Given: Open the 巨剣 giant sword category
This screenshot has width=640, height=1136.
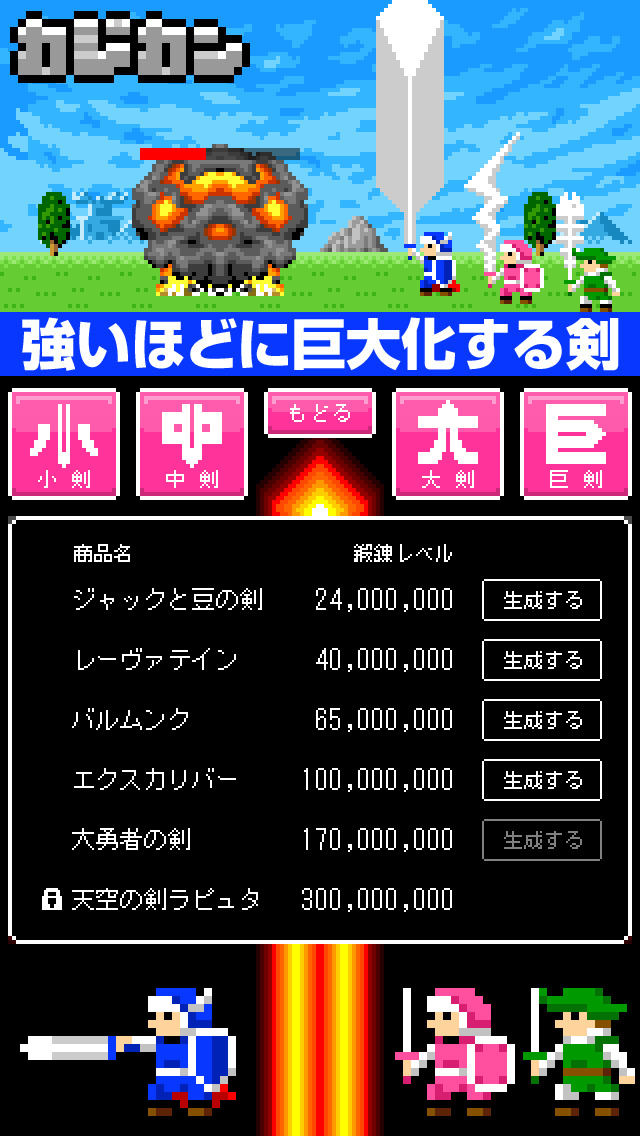Looking at the screenshot, I should click(x=576, y=443).
